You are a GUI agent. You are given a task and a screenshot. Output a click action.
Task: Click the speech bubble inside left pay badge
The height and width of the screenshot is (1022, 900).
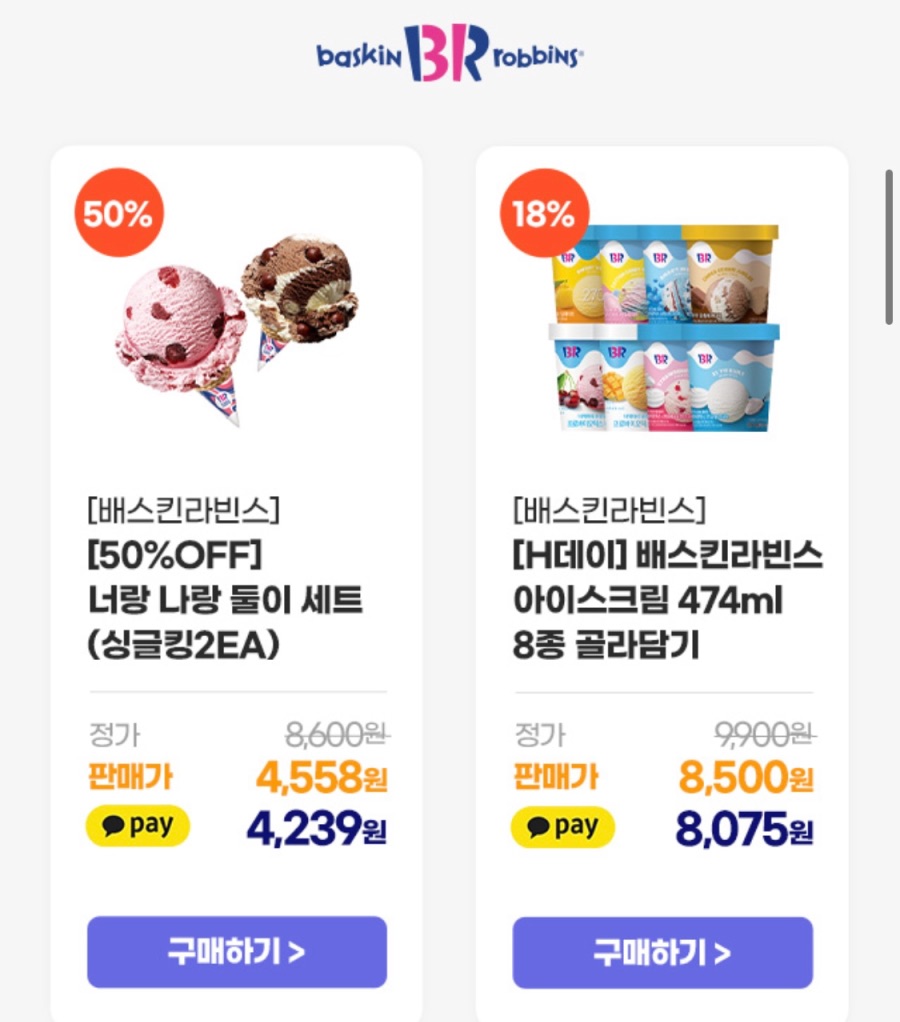click(114, 826)
